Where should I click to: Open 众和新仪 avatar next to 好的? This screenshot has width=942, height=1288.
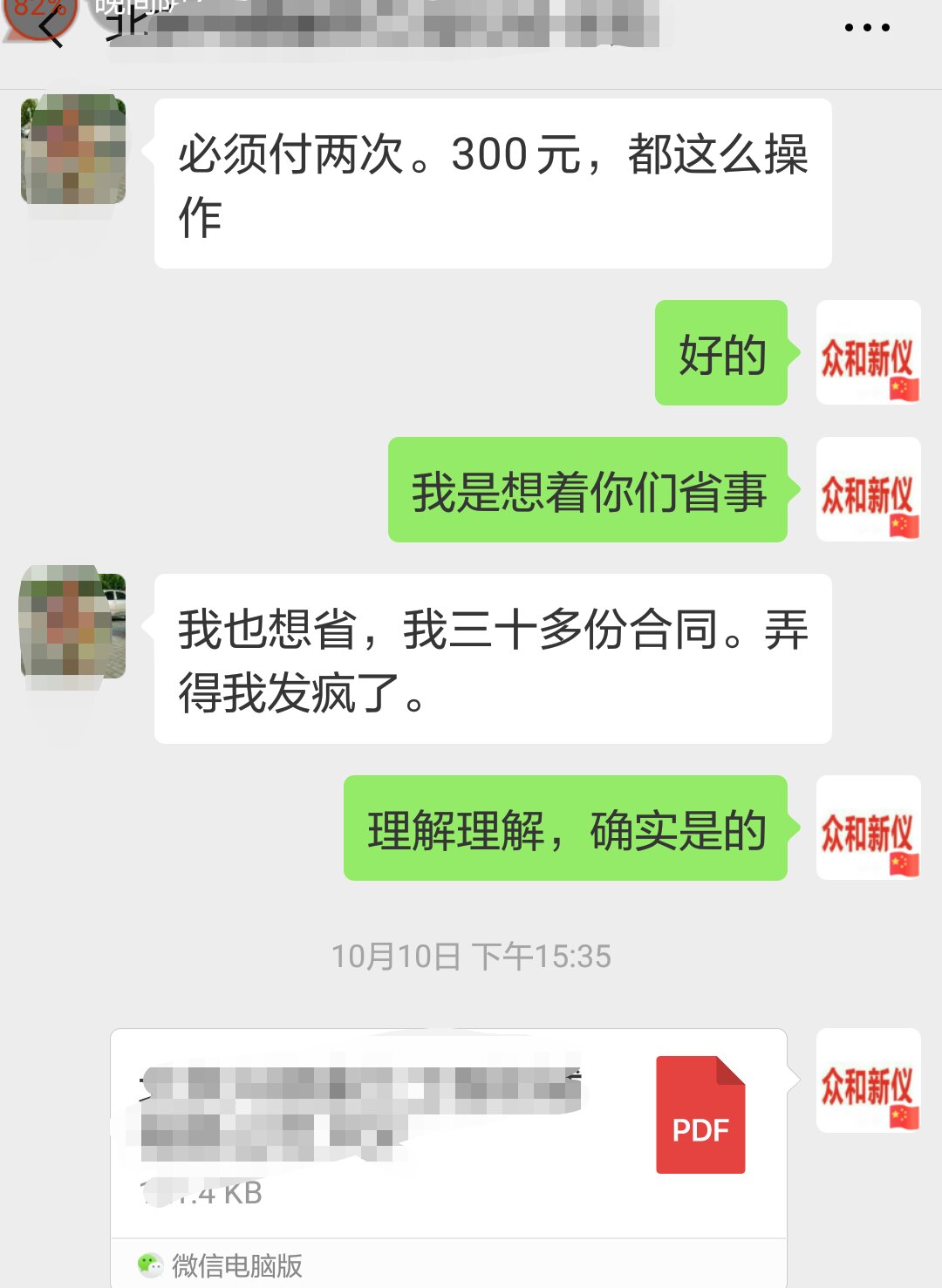(x=868, y=352)
